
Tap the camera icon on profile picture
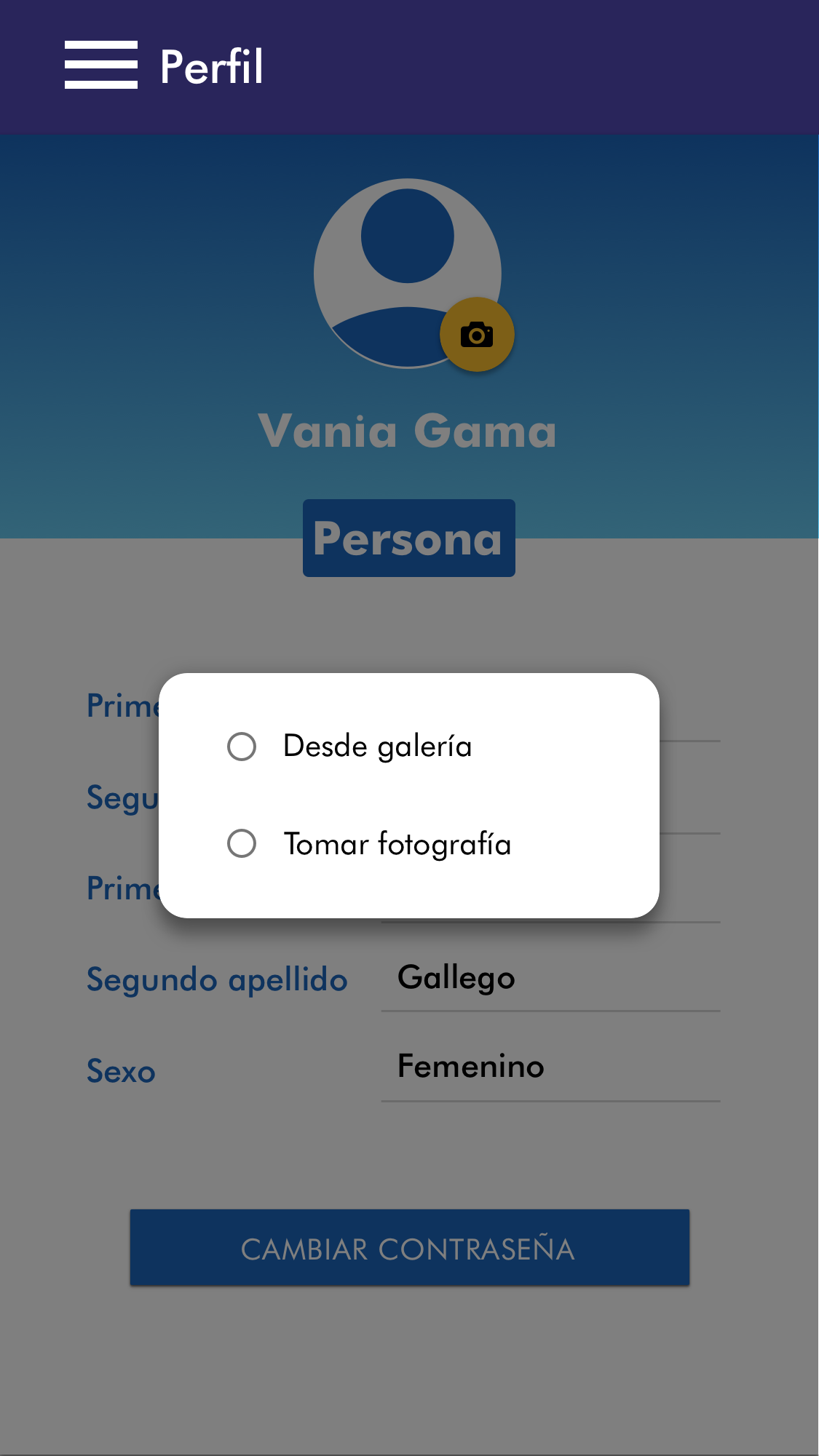click(477, 335)
